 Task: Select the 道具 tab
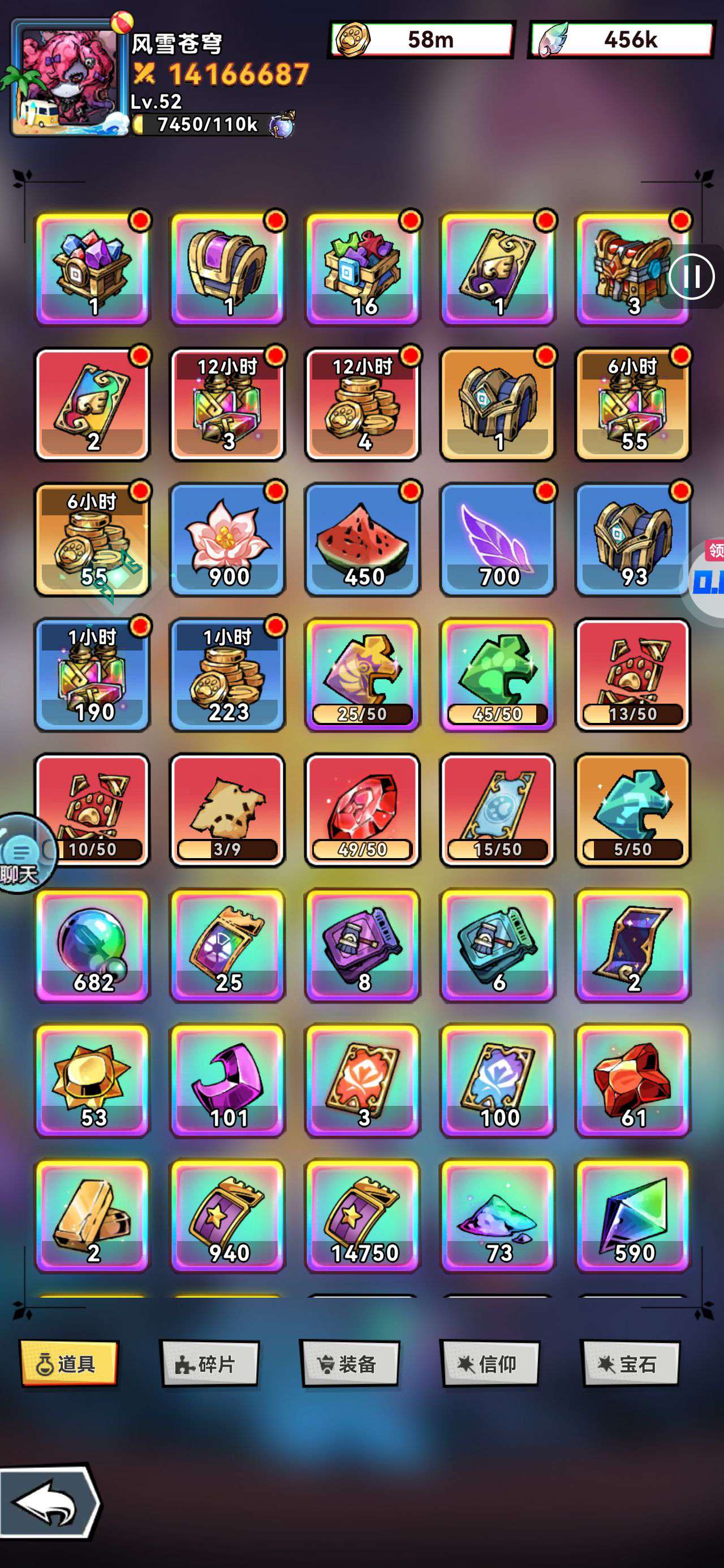click(70, 1363)
